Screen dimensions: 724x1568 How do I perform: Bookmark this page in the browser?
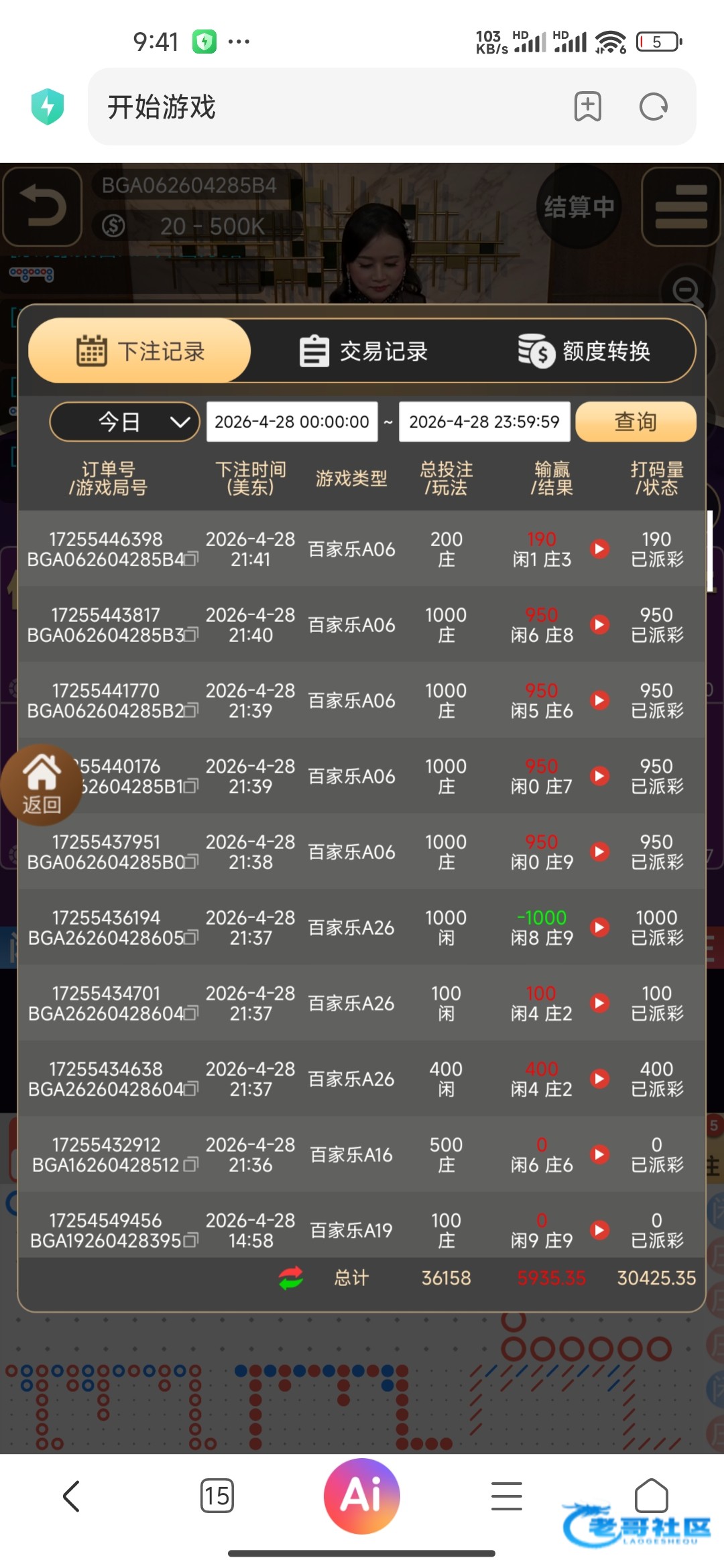[x=588, y=107]
